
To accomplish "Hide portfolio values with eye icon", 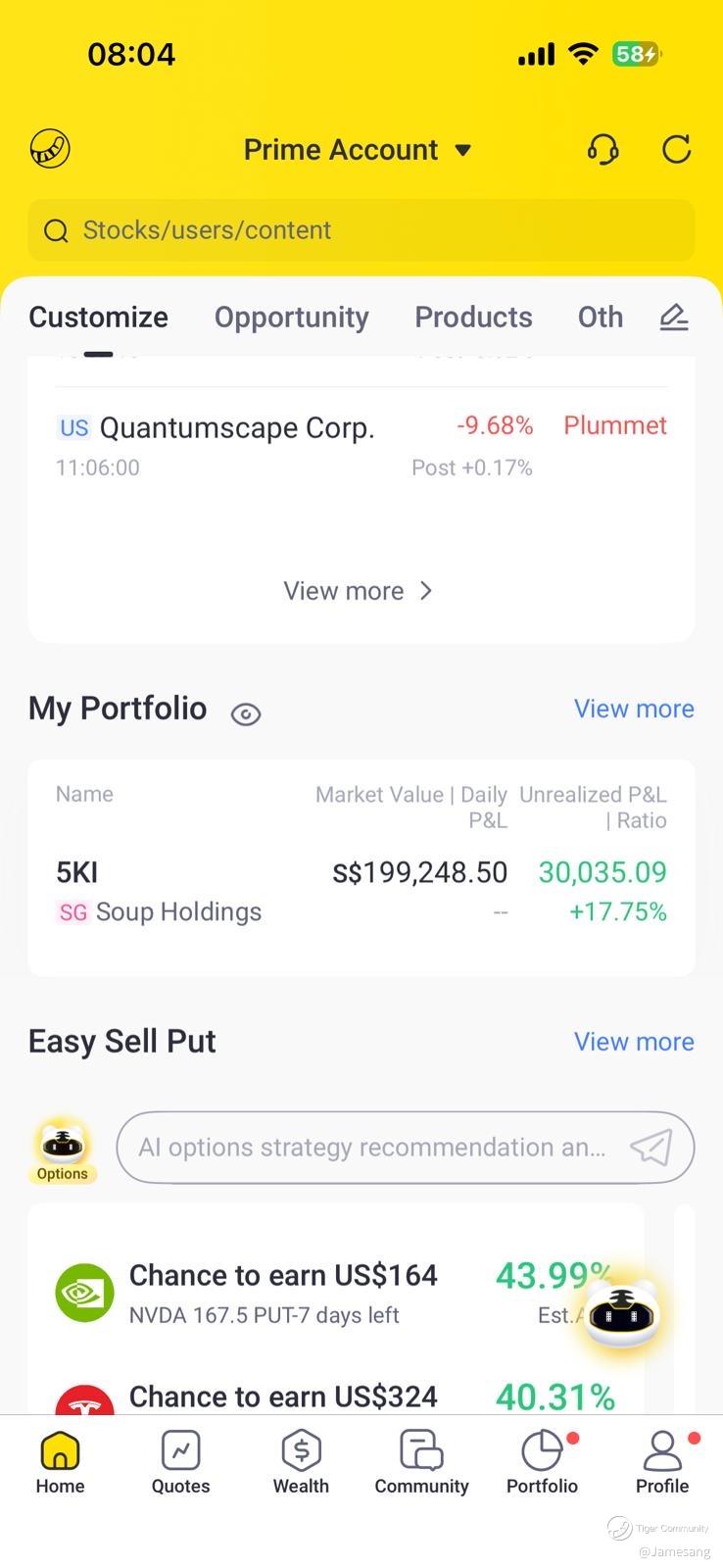I will click(246, 714).
